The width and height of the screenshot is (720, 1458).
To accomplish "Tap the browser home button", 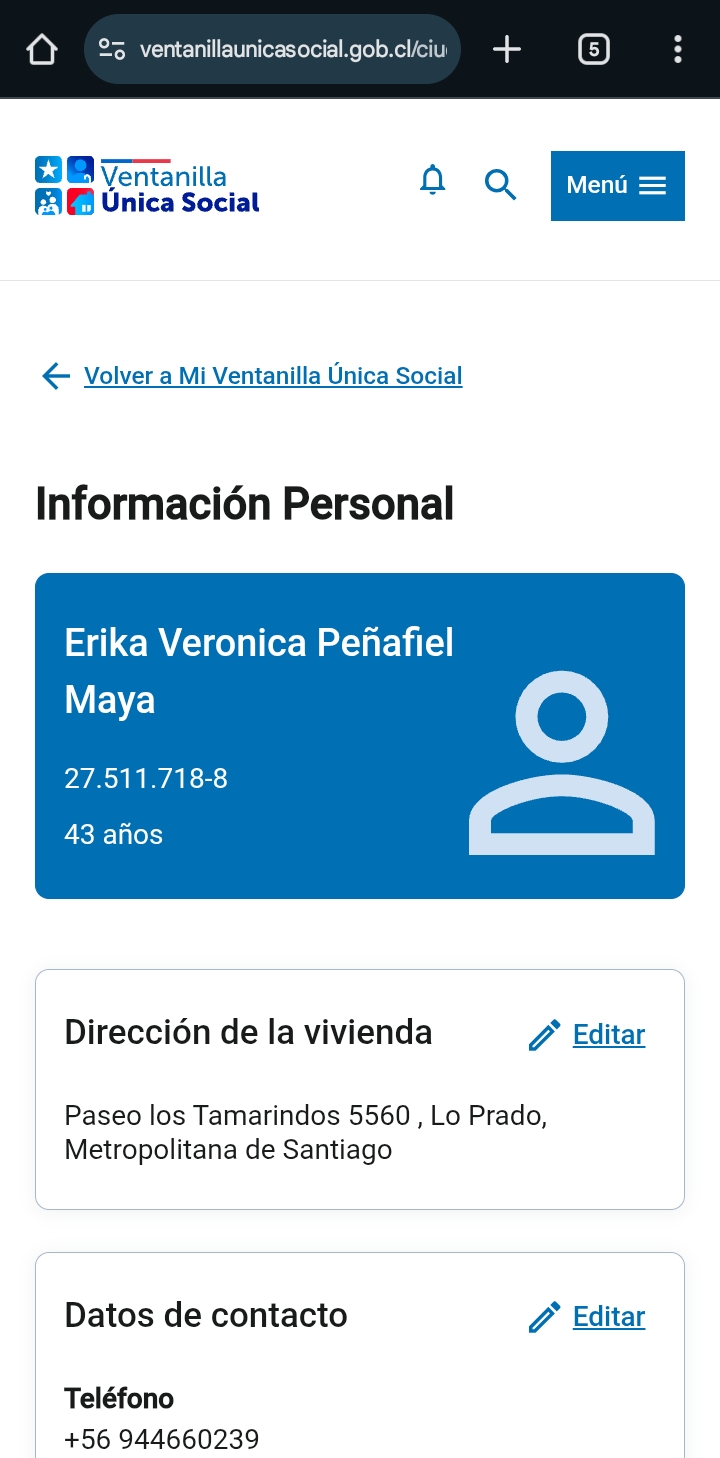I will [41, 49].
